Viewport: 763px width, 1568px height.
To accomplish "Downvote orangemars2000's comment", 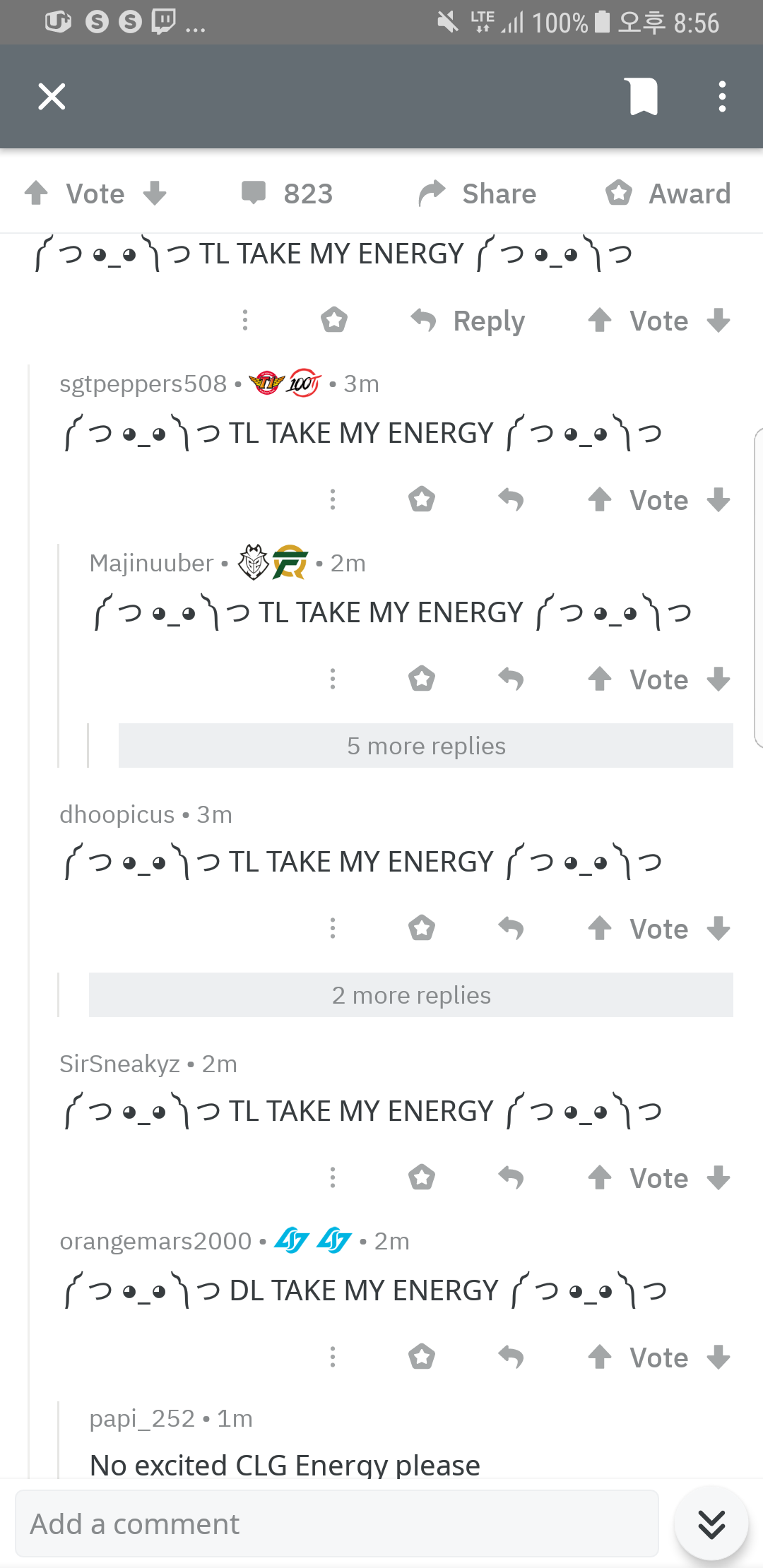I will point(718,1357).
